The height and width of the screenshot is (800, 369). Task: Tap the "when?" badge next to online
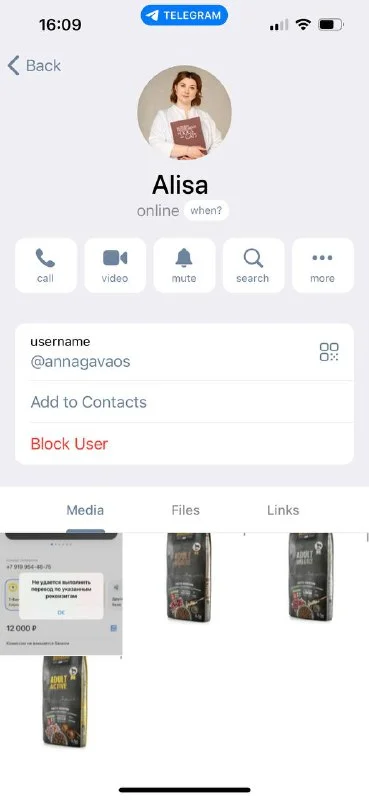[206, 211]
